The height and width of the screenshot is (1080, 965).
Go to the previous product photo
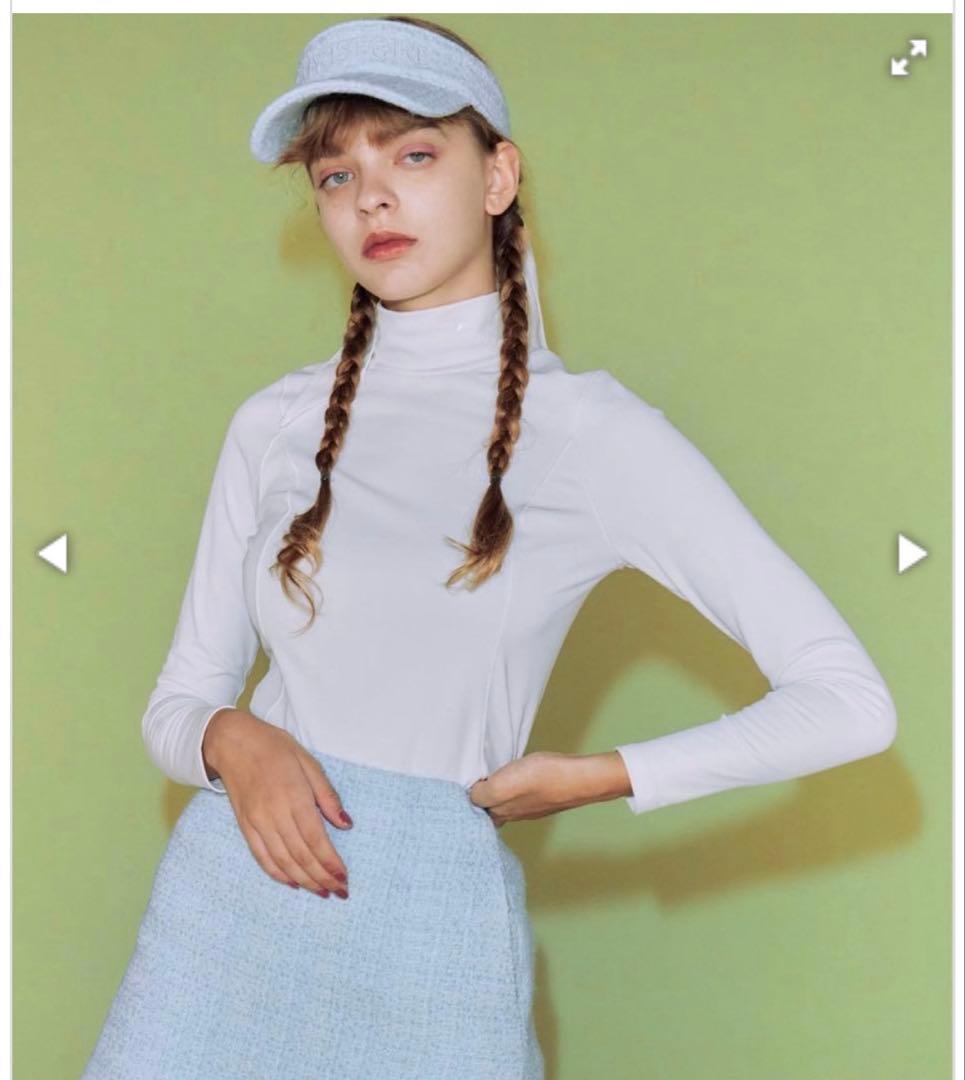tap(53, 553)
